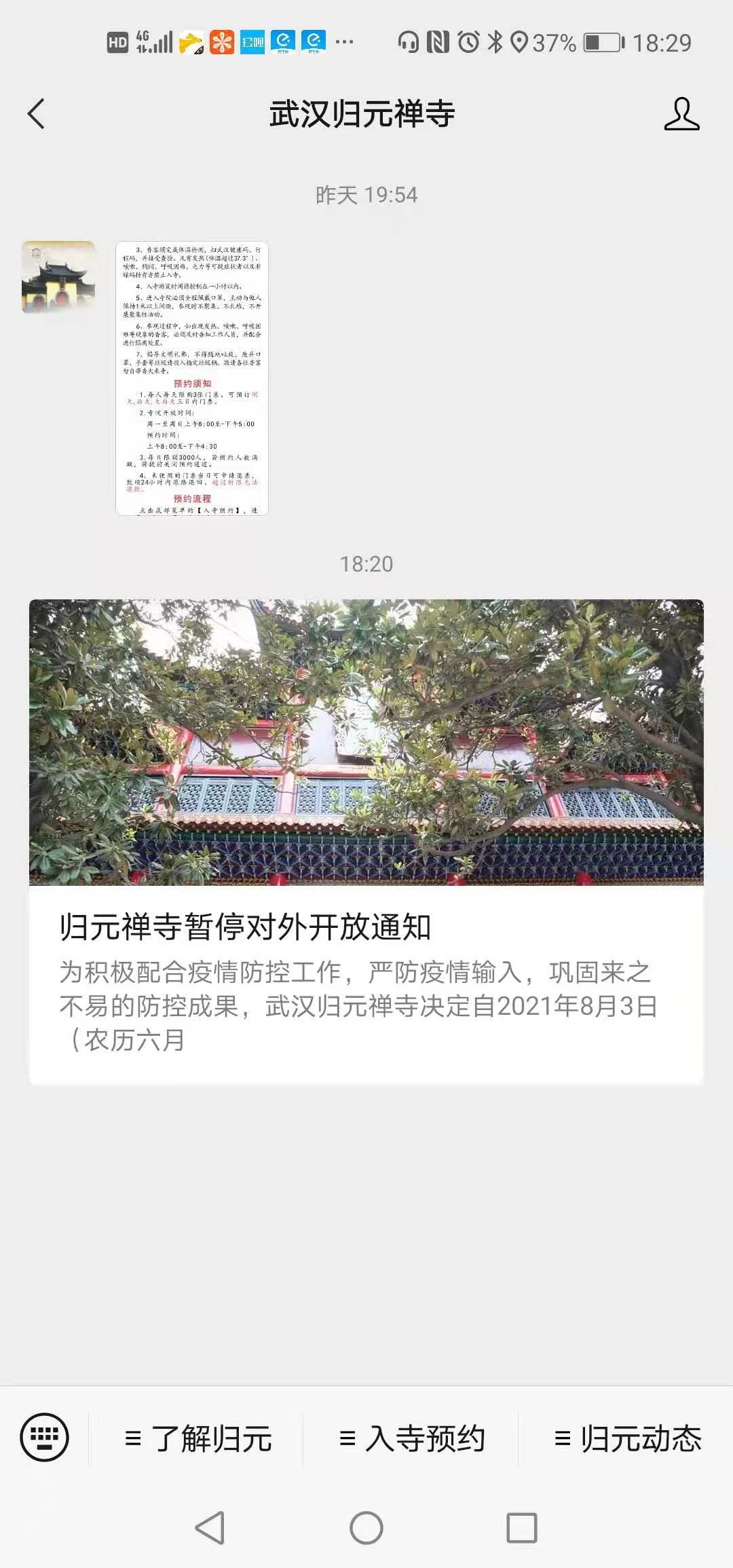
Task: Open the account profile icon
Action: (681, 113)
